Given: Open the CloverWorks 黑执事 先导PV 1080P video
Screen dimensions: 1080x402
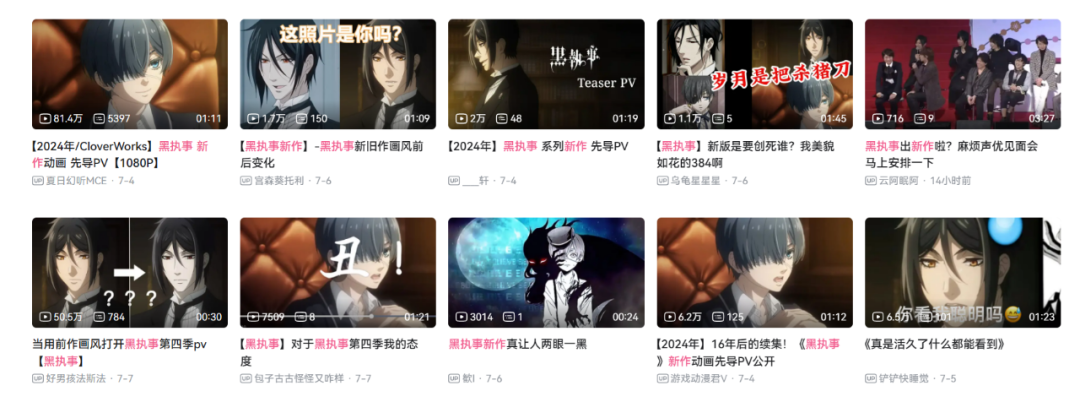Looking at the screenshot, I should coord(130,74).
